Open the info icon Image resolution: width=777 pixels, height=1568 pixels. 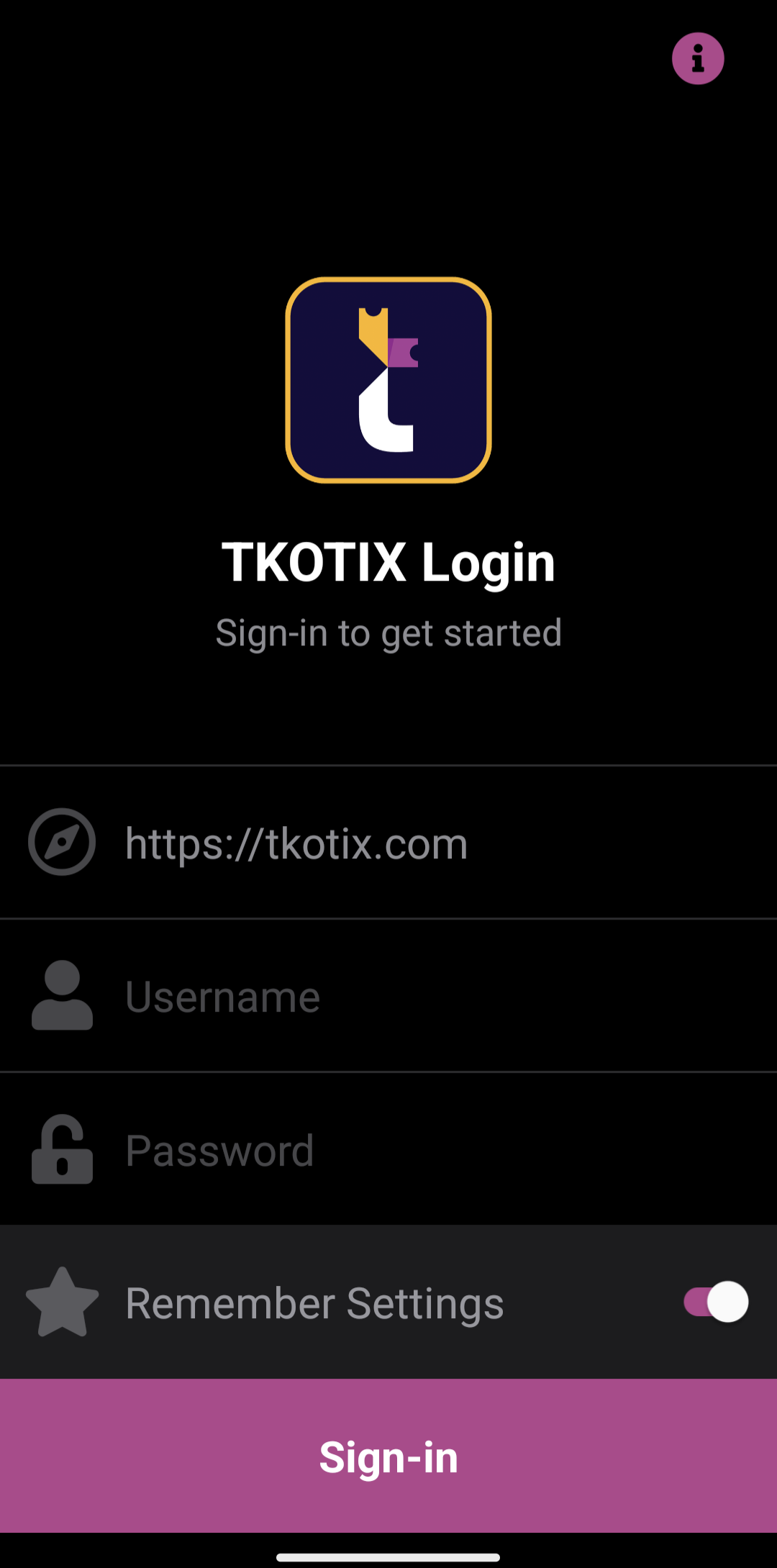(x=697, y=58)
